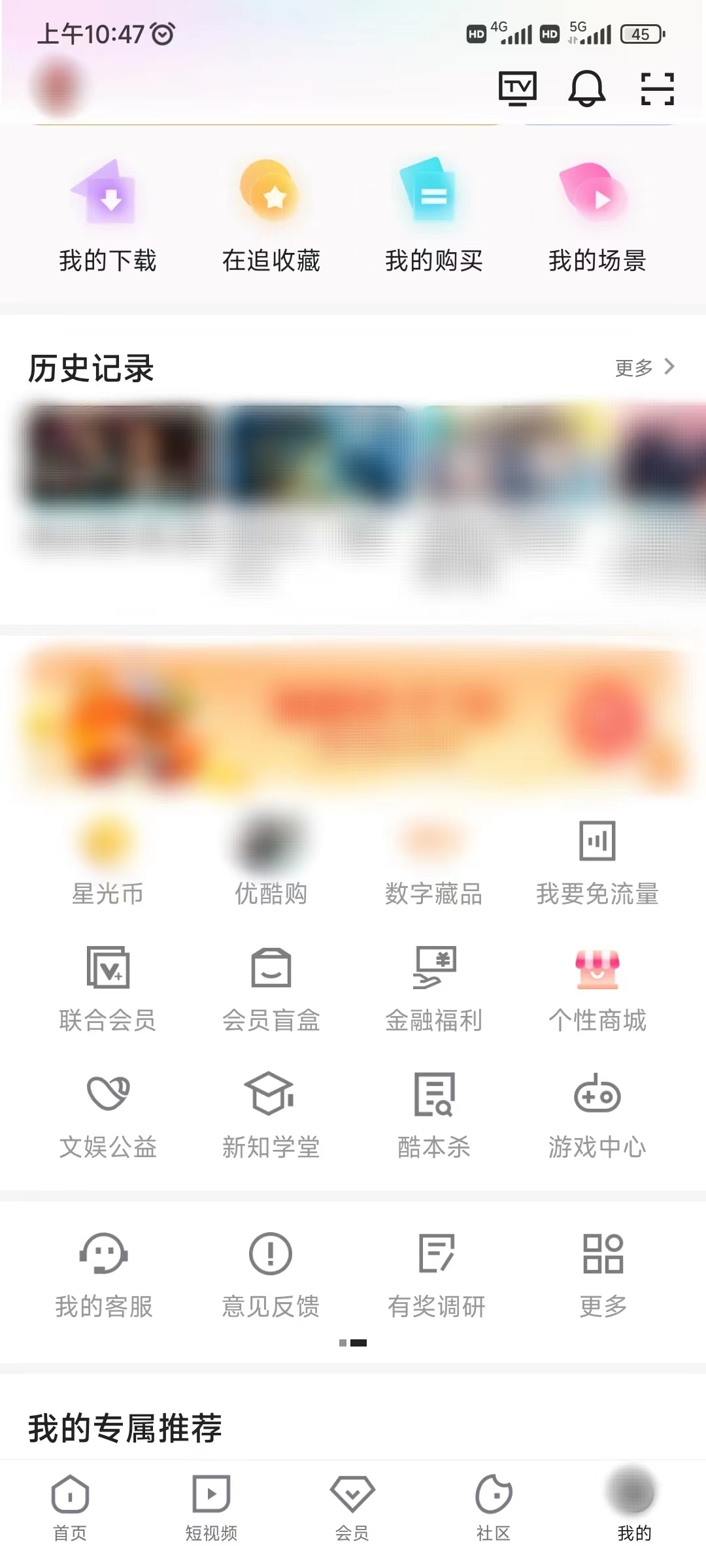Open 星光币 wallet
The height and width of the screenshot is (1568, 706).
108,862
